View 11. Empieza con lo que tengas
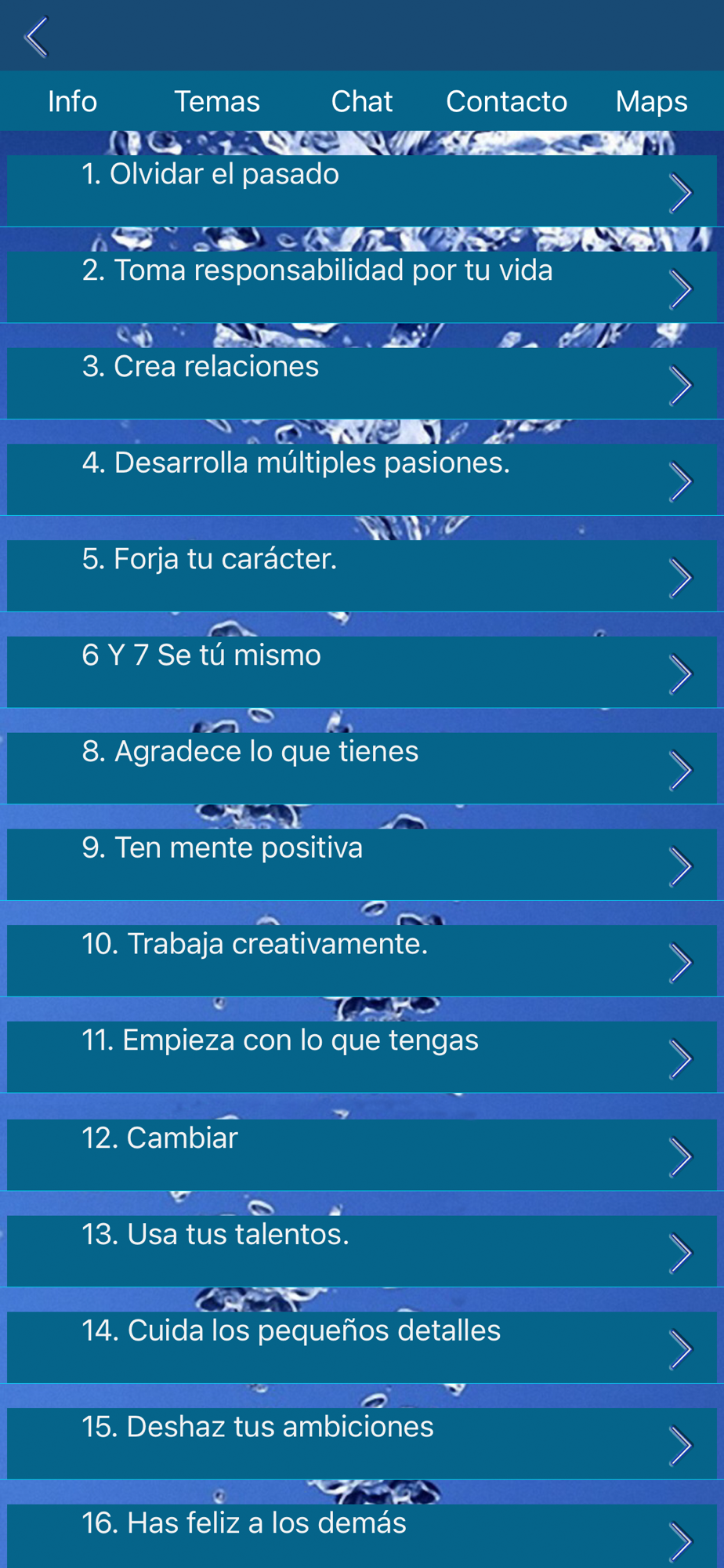 pos(361,1058)
